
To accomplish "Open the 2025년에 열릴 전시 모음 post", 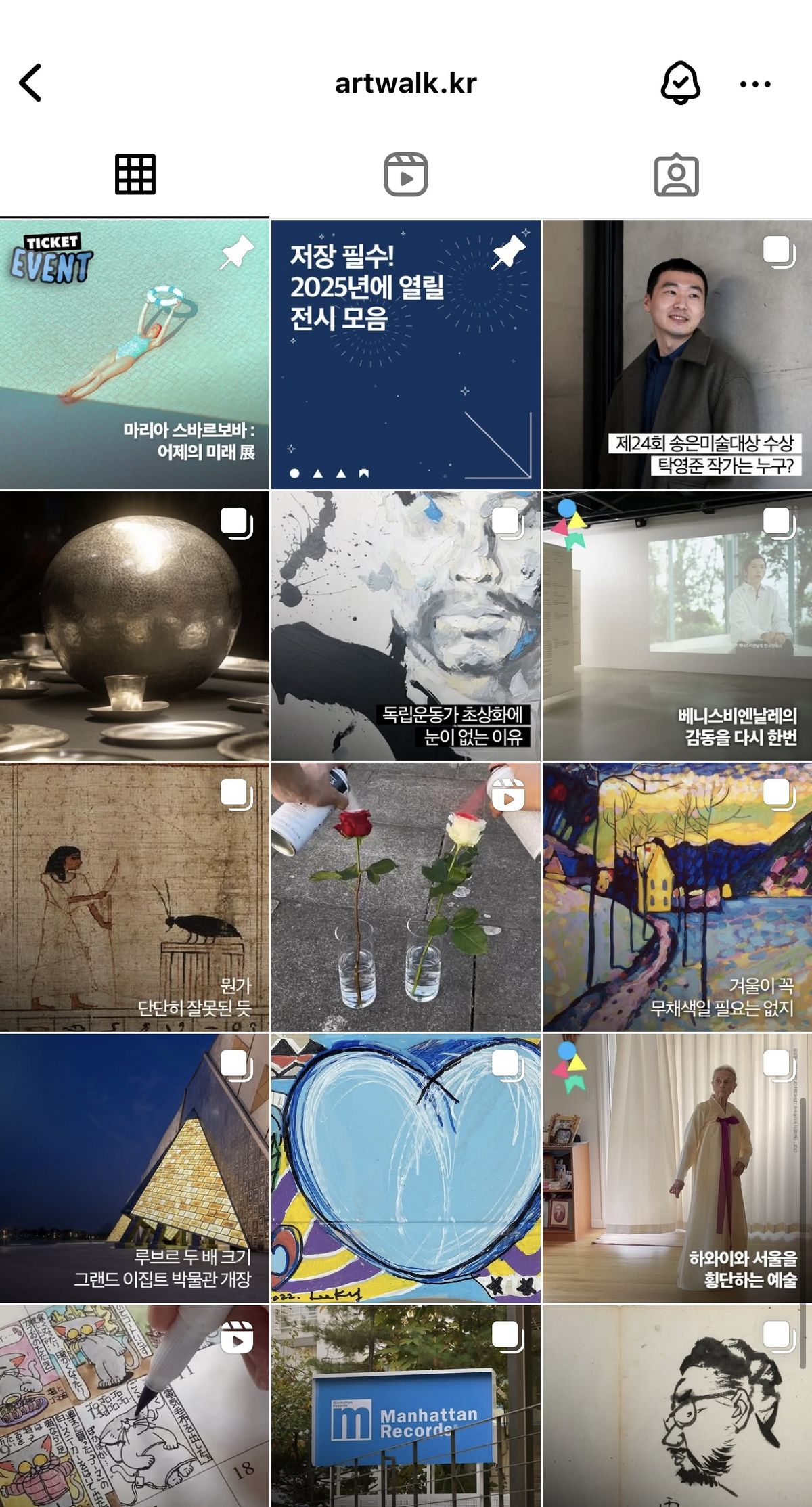I will click(x=405, y=354).
